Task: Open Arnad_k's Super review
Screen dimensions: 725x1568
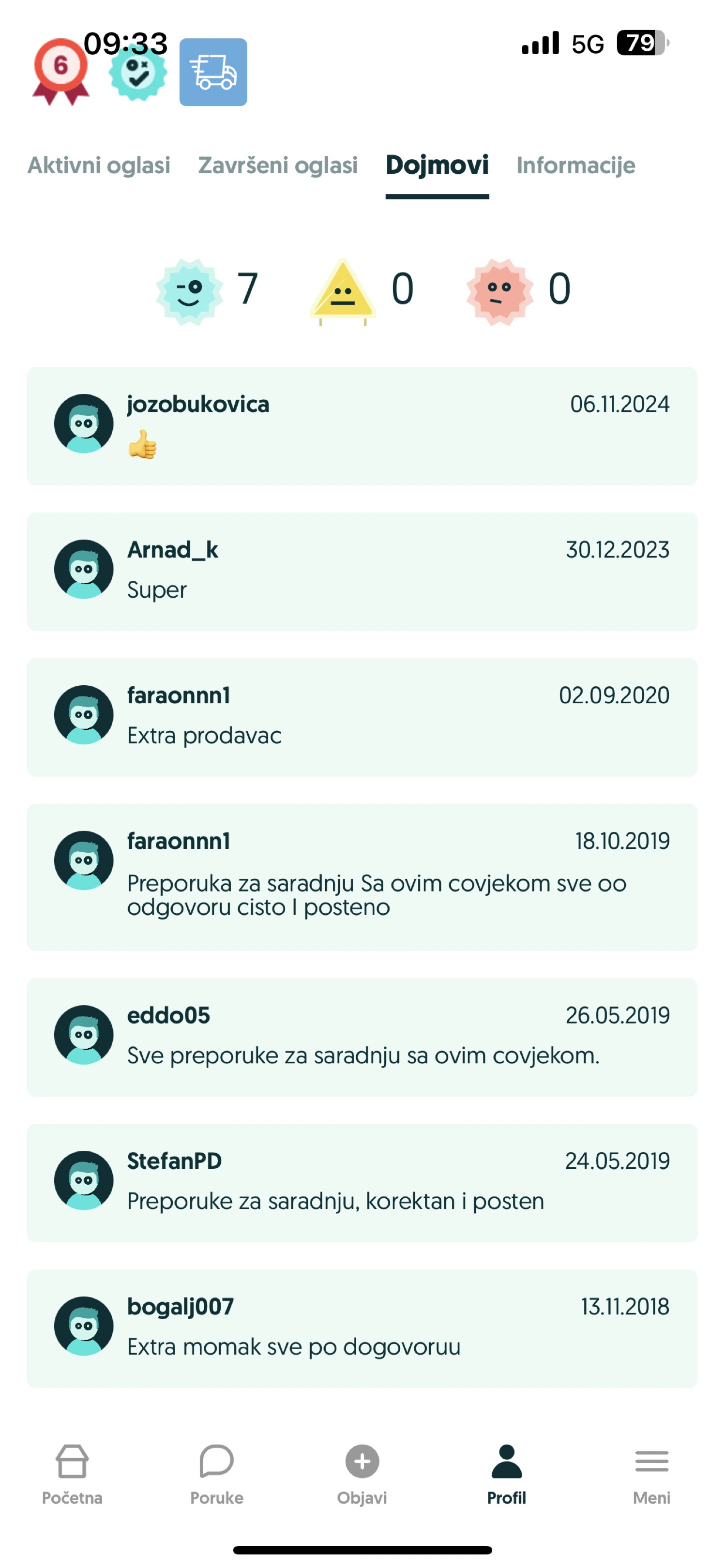Action: point(362,571)
